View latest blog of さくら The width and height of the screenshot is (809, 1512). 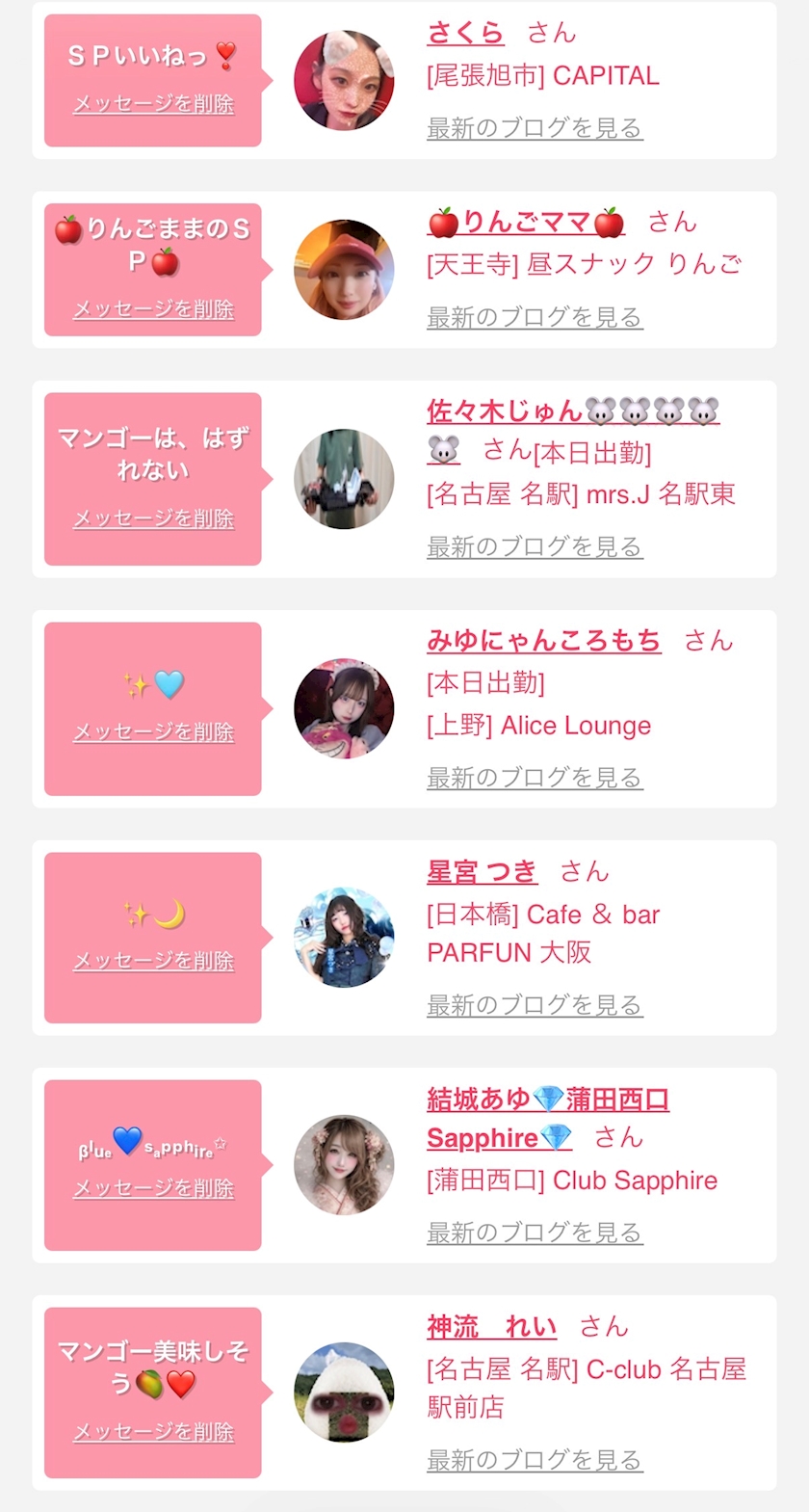(x=534, y=128)
